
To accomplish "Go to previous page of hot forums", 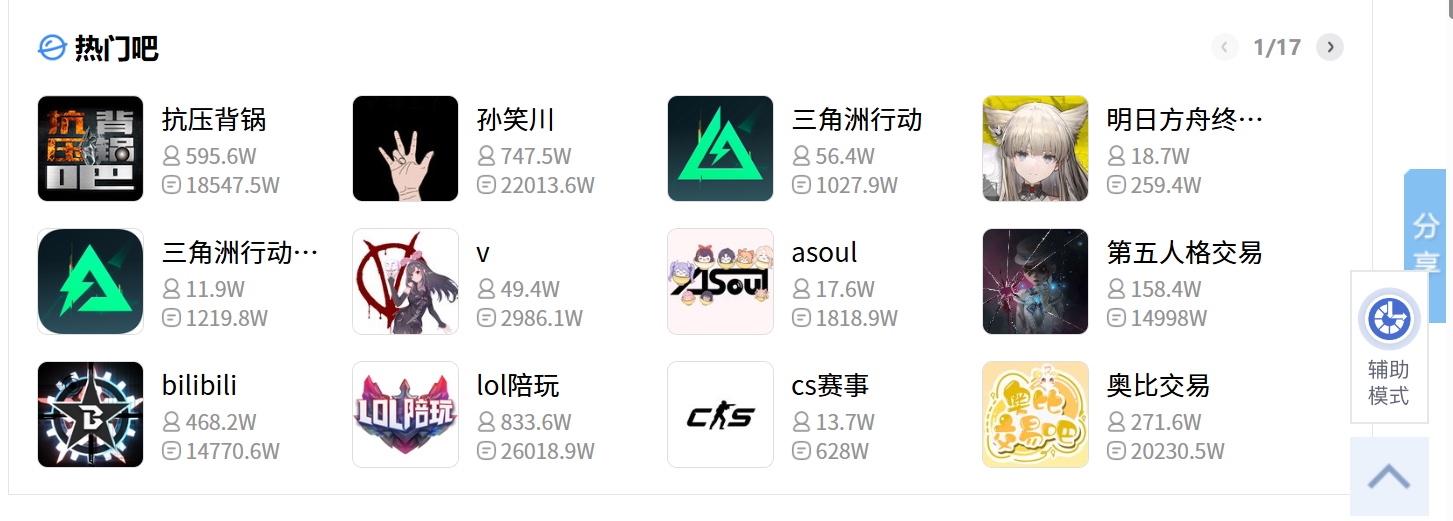I will (1224, 47).
